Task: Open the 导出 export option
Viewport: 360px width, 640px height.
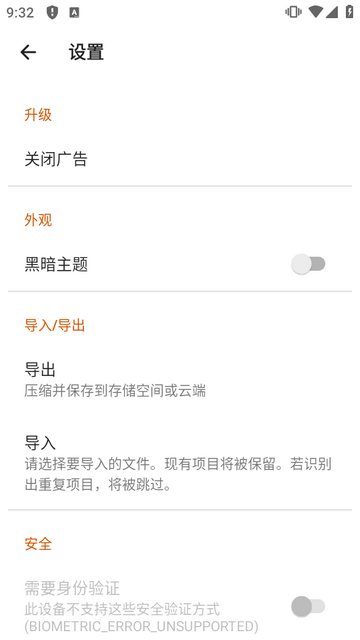Action: tap(180, 380)
